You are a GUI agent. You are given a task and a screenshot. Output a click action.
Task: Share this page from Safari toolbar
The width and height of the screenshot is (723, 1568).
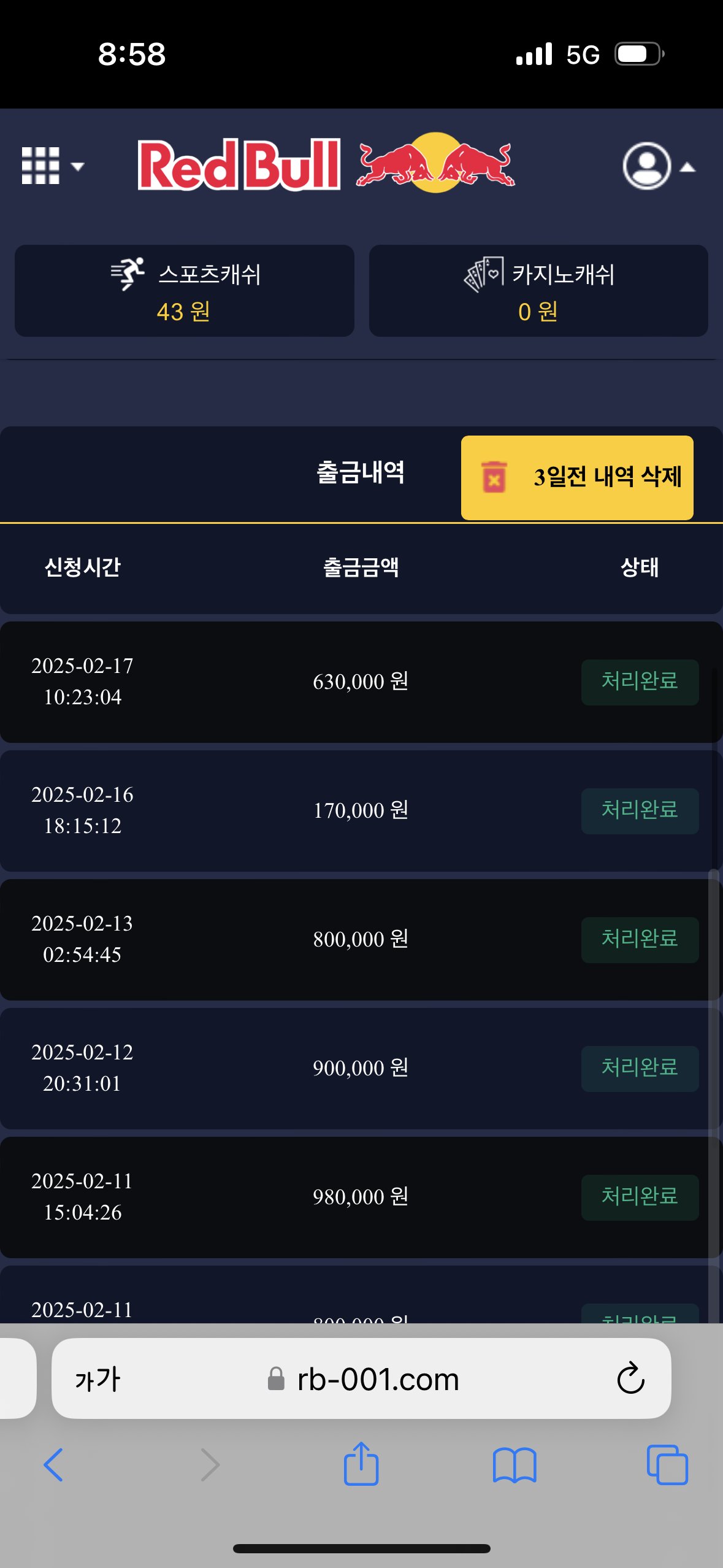click(361, 1465)
